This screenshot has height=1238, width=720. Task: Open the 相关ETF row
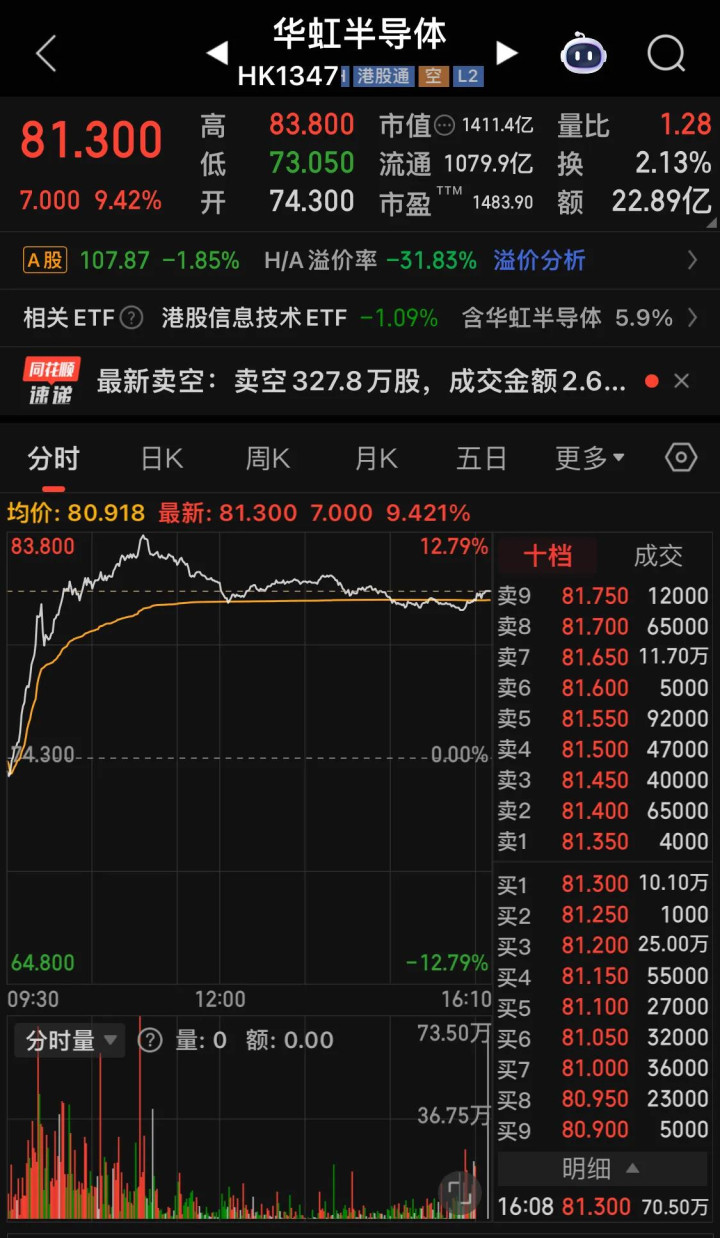[360, 319]
